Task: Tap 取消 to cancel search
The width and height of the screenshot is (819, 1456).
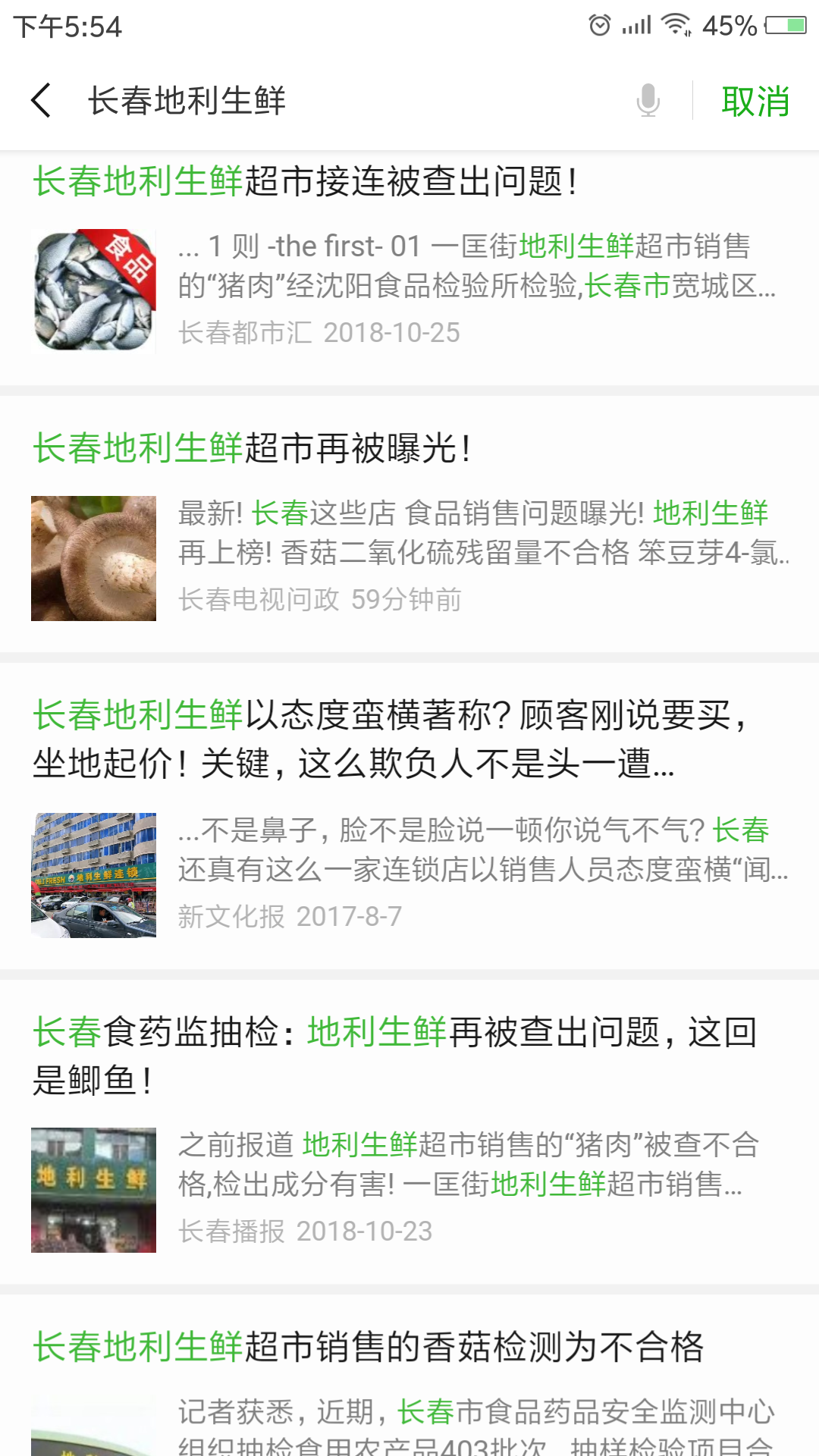Action: (755, 101)
